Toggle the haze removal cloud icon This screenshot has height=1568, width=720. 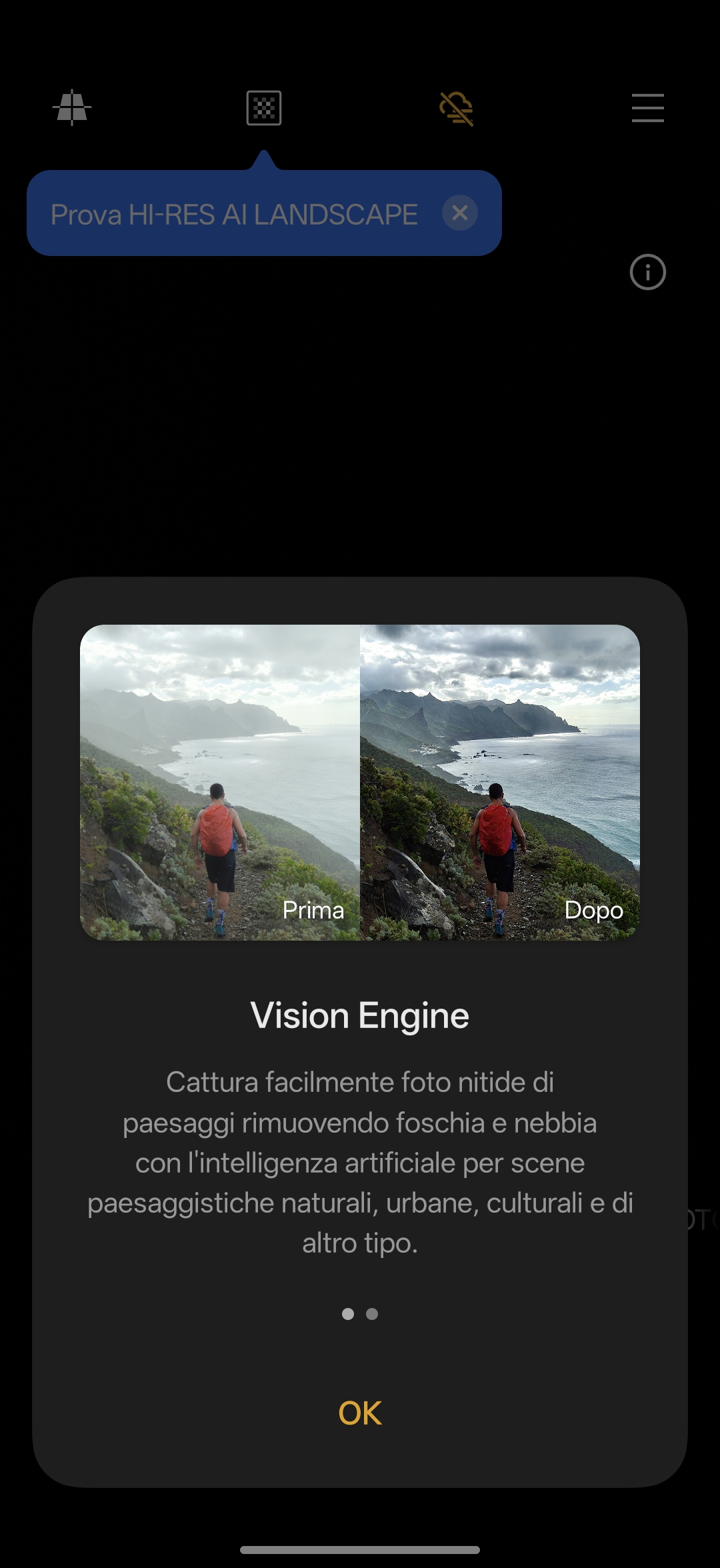click(x=457, y=109)
